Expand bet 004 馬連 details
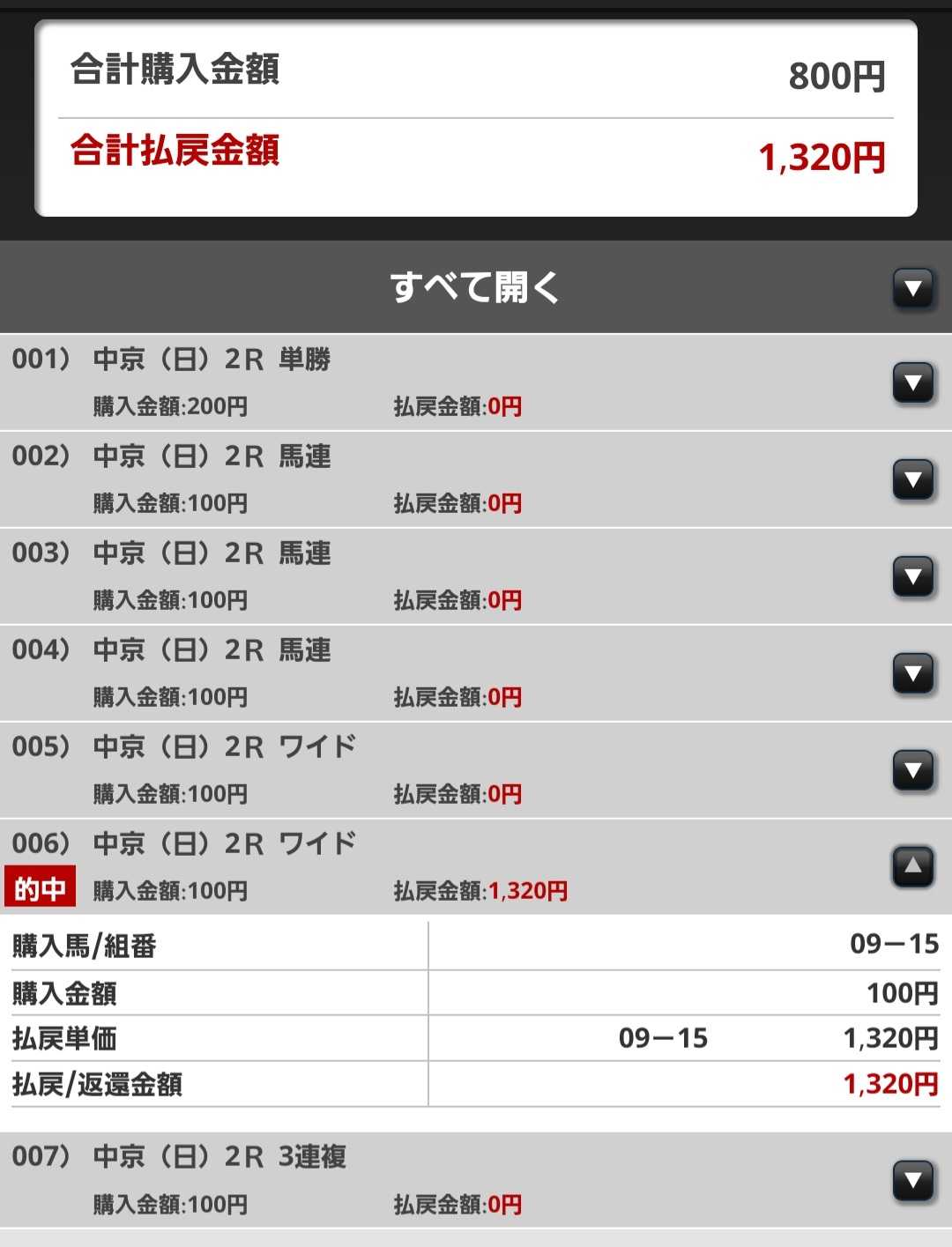 coord(912,674)
